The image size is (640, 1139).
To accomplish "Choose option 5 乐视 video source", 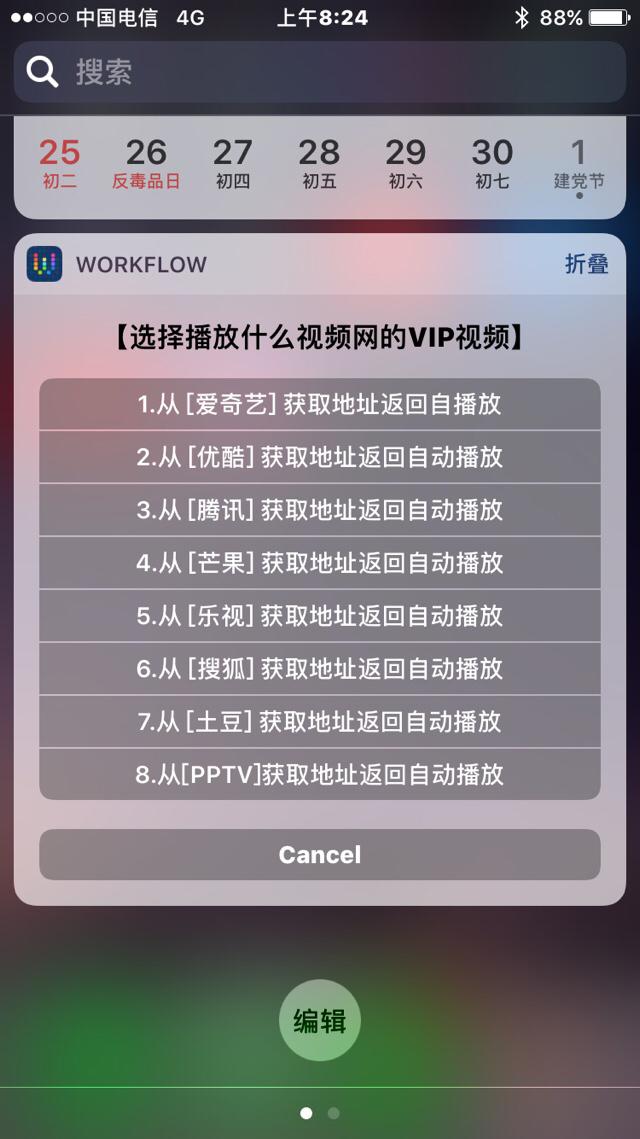I will pyautogui.click(x=320, y=616).
